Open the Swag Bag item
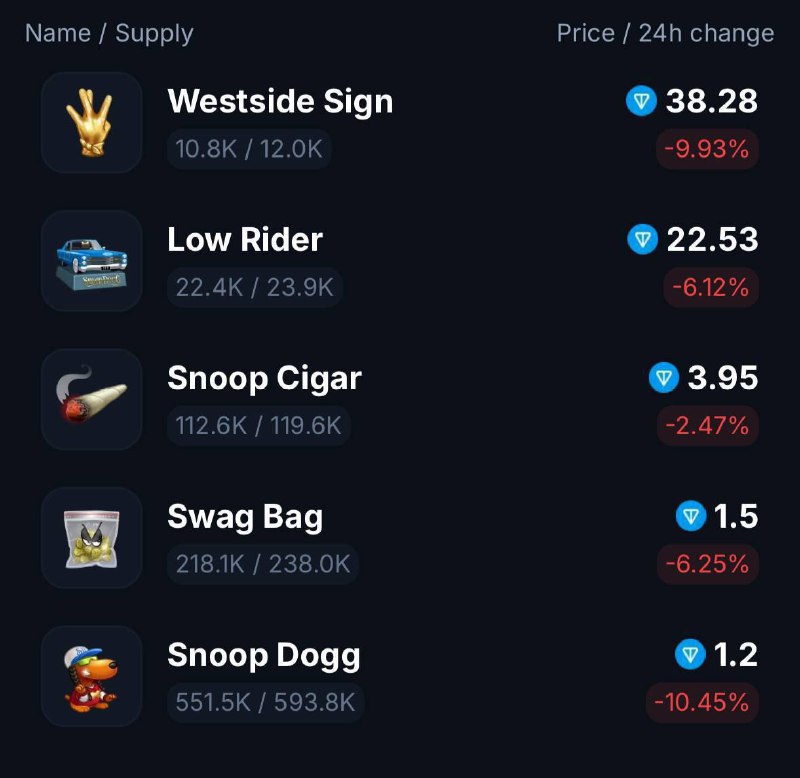800x778 pixels. pyautogui.click(x=245, y=517)
